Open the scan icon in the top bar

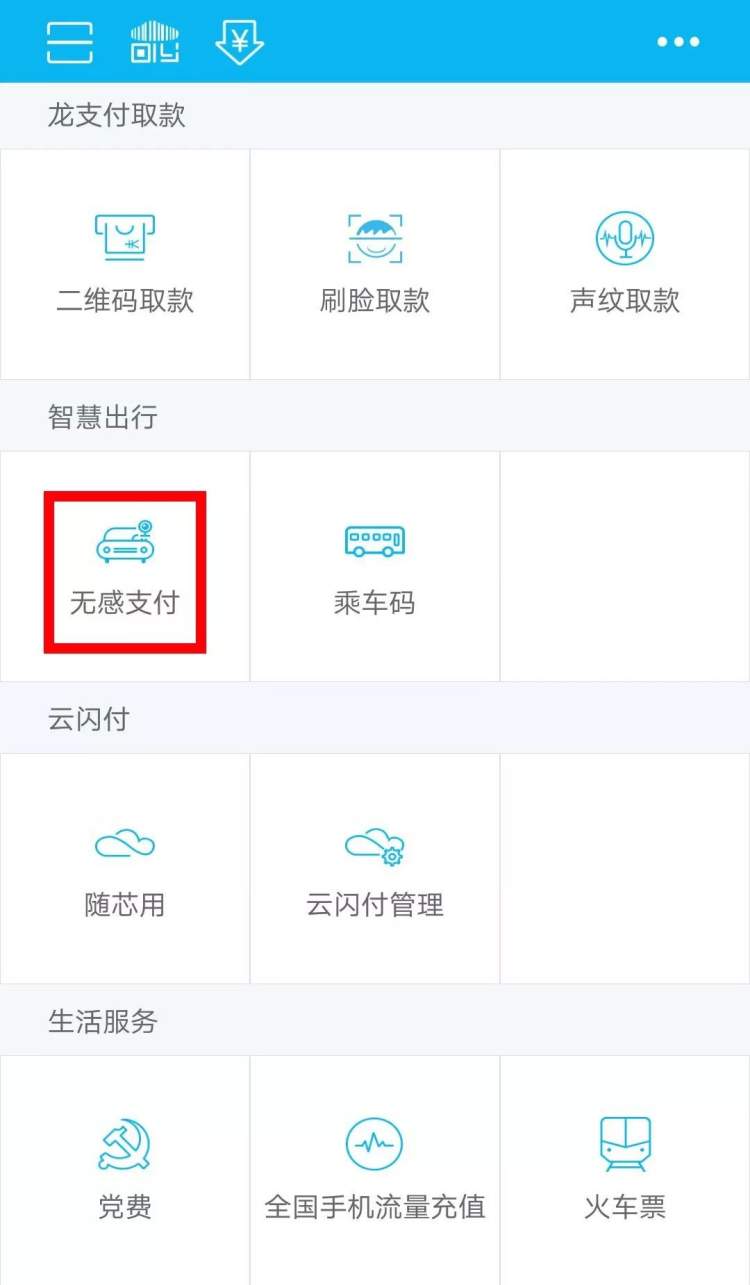click(70, 42)
